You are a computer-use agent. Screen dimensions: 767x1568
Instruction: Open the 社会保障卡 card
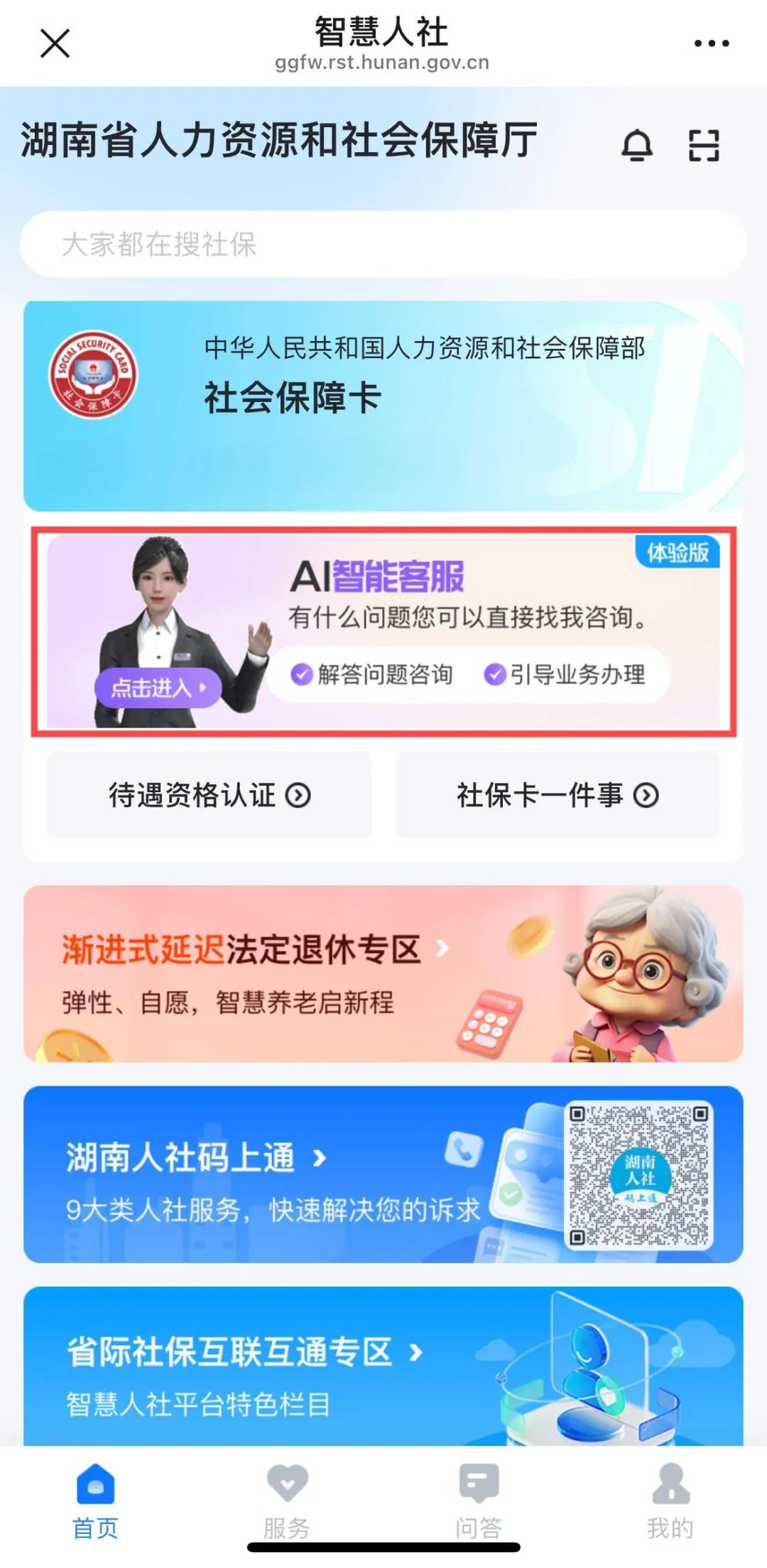383,405
